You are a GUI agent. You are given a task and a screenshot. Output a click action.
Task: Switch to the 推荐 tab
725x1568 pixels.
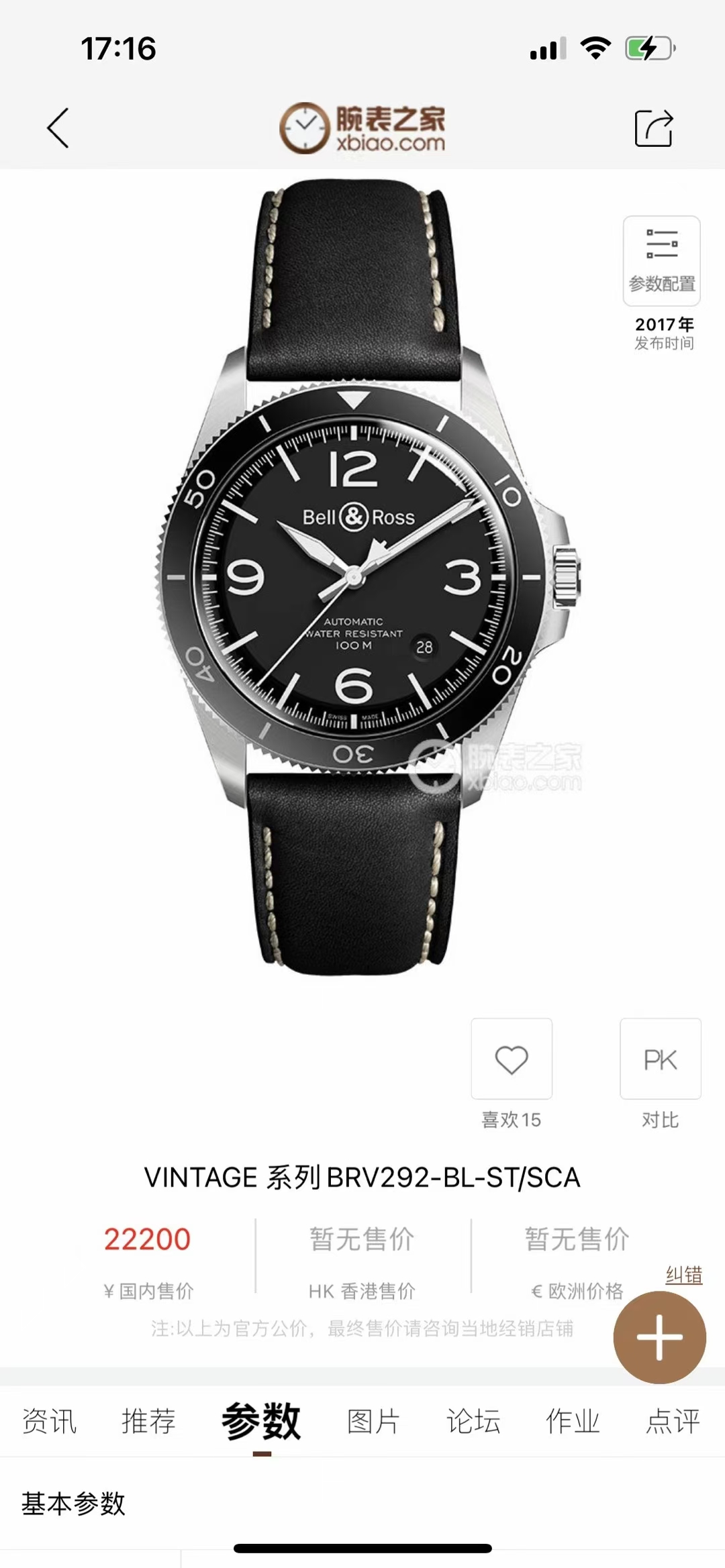point(148,1421)
